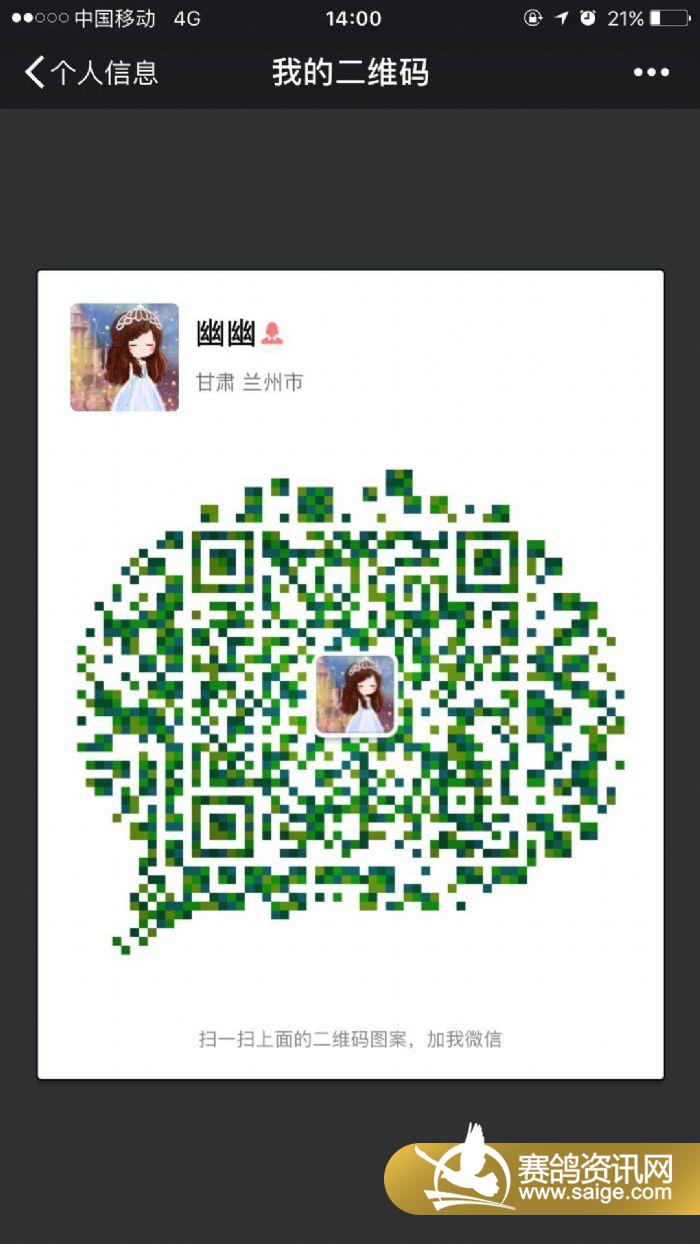The width and height of the screenshot is (700, 1244).
Task: Go back to 个人信息
Action: 90,73
